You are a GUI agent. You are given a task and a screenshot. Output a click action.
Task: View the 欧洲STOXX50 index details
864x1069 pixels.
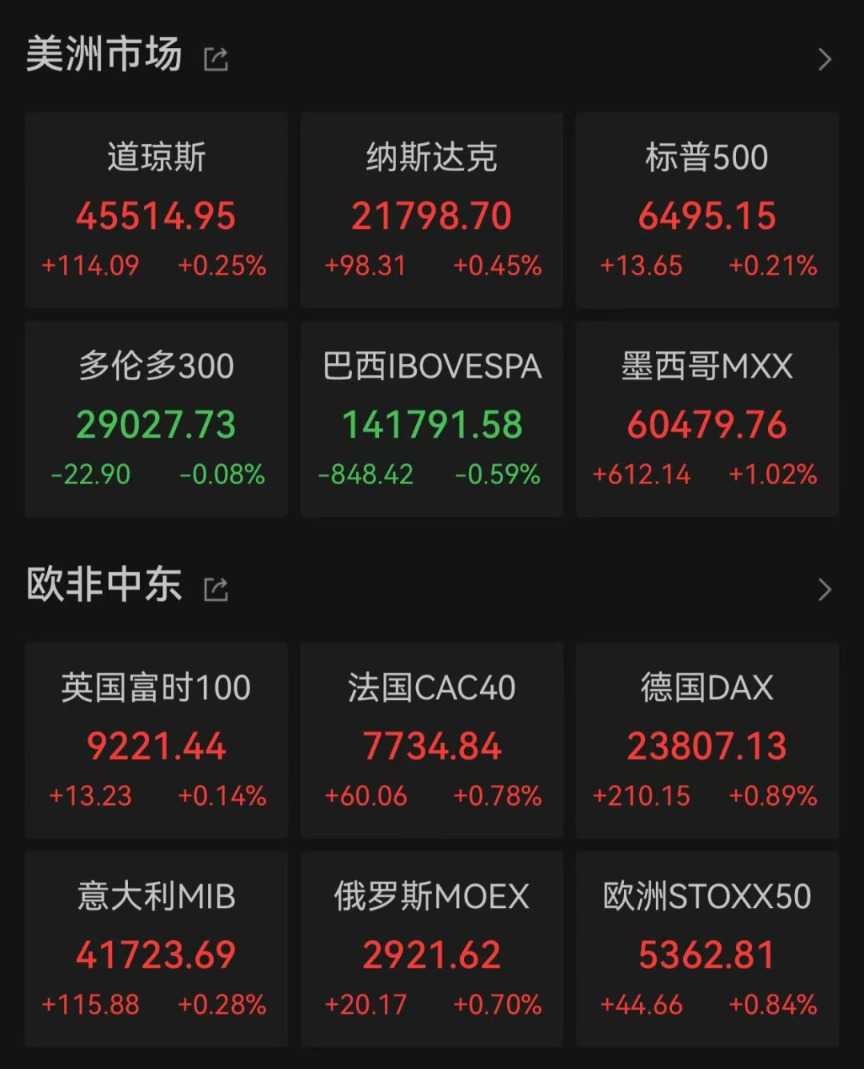pyautogui.click(x=707, y=949)
